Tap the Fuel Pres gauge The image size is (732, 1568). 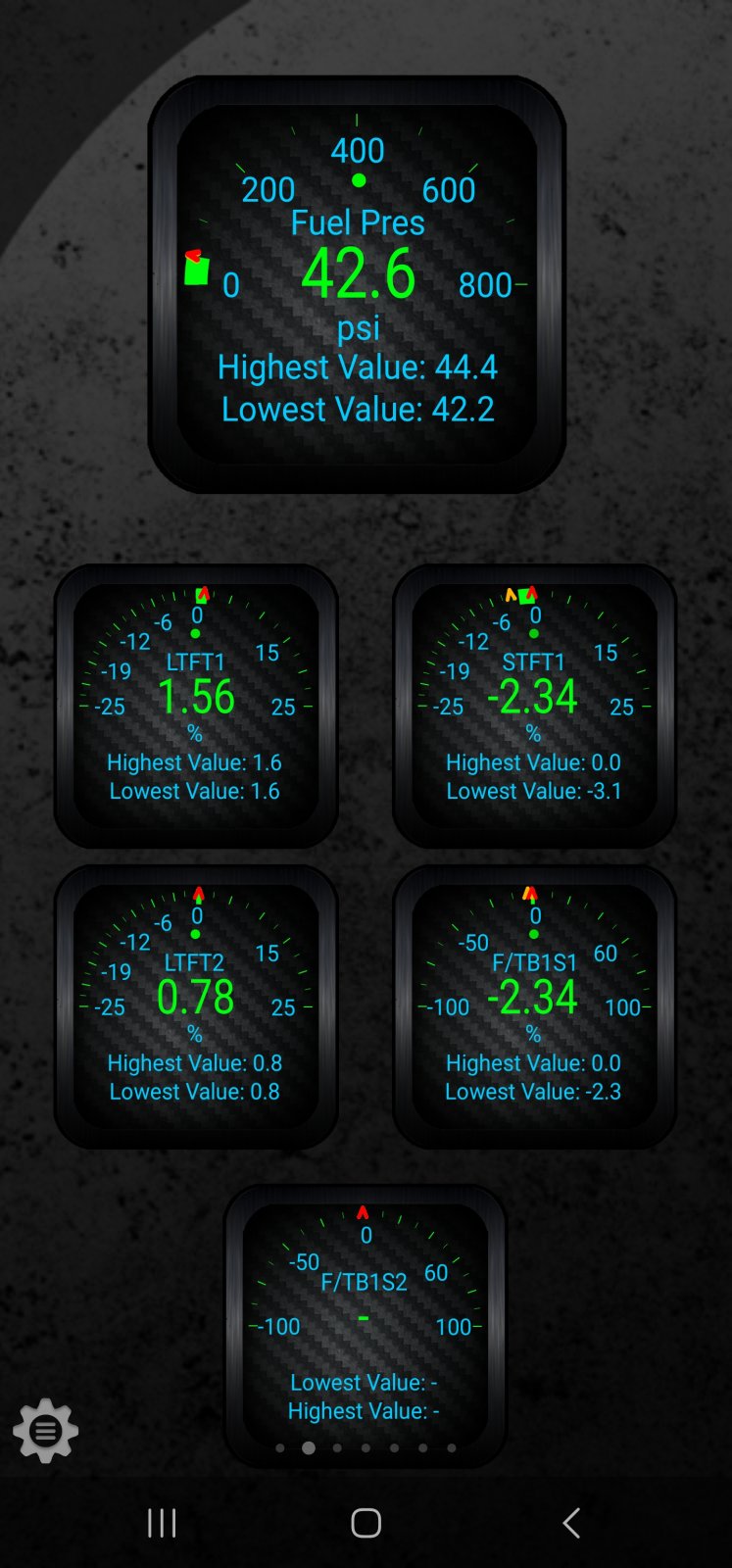(x=357, y=284)
